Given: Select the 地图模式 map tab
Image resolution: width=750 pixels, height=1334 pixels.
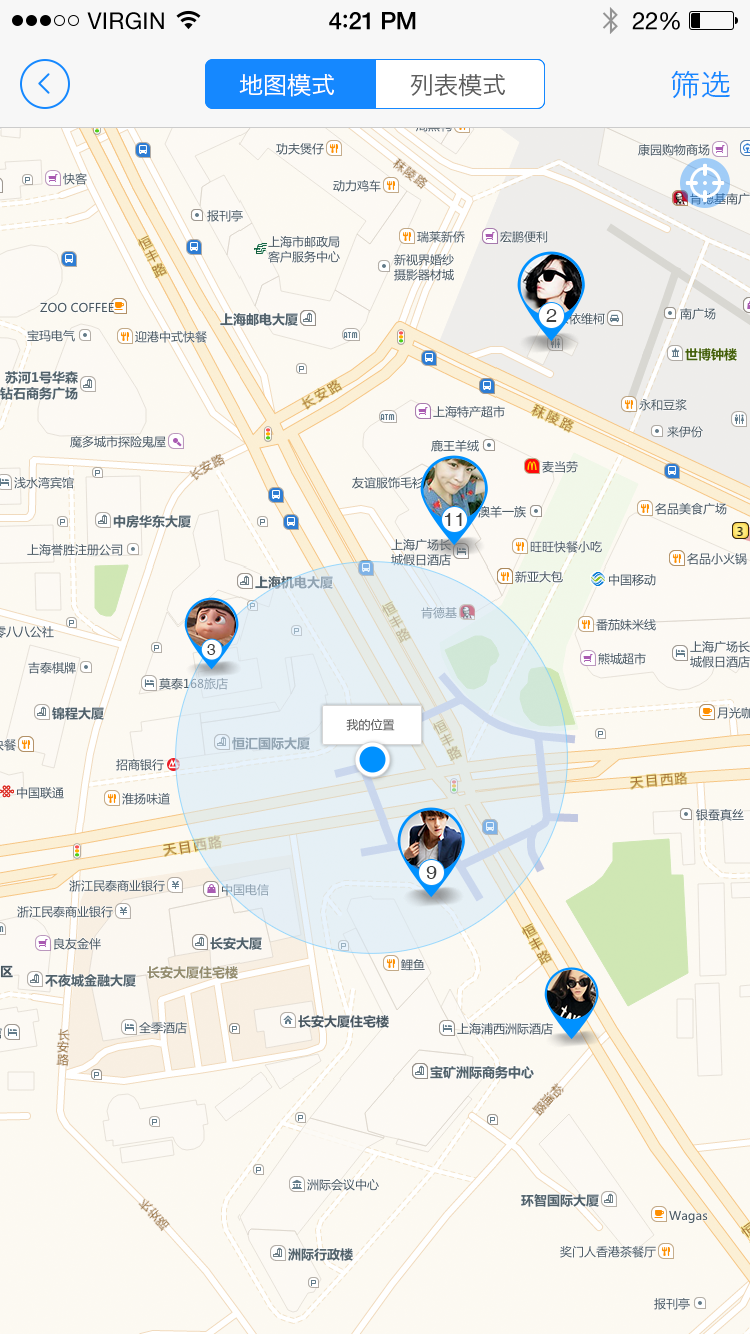Looking at the screenshot, I should [289, 85].
